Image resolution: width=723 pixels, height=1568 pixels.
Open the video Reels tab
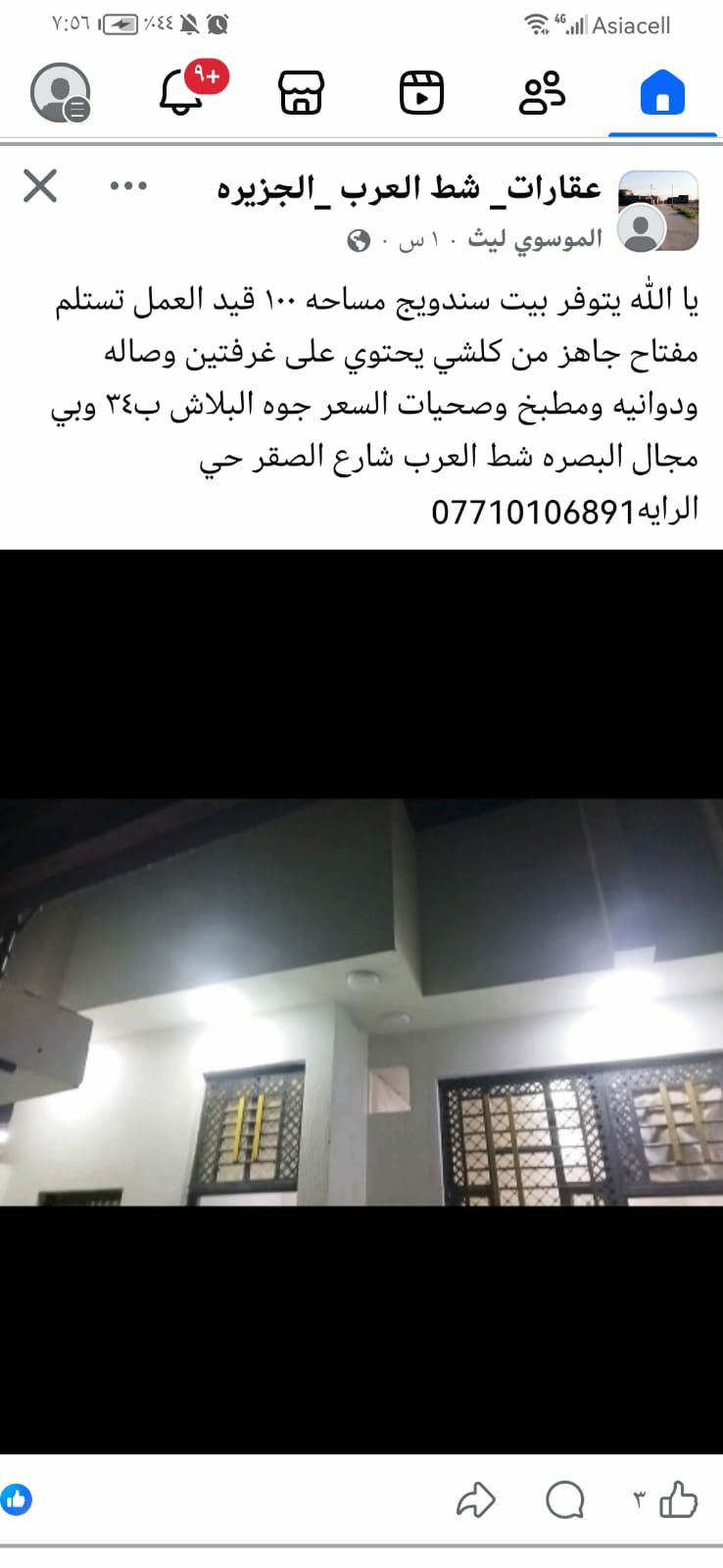(x=421, y=94)
